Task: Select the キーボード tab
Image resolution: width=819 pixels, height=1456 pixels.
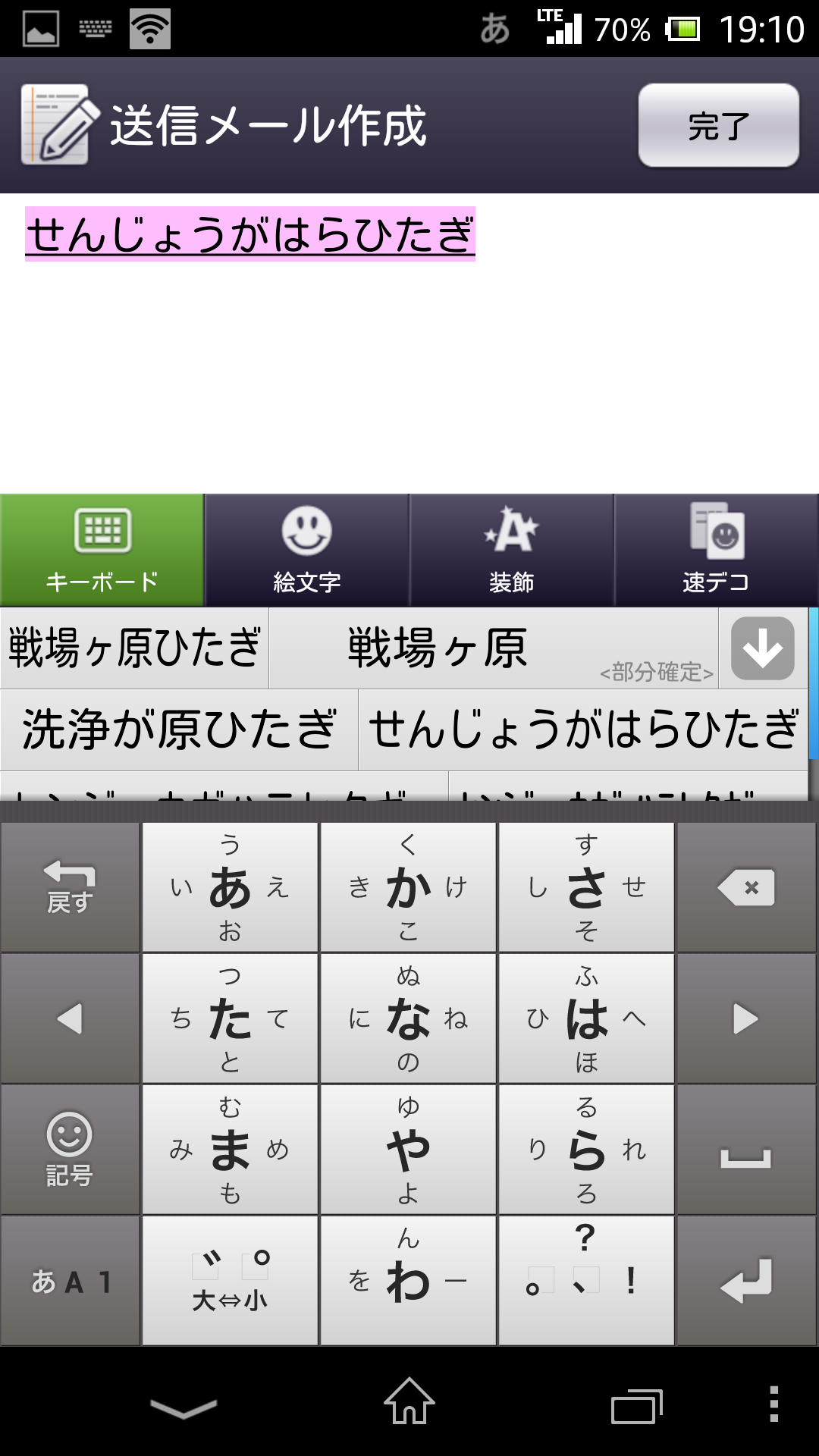Action: (x=102, y=550)
